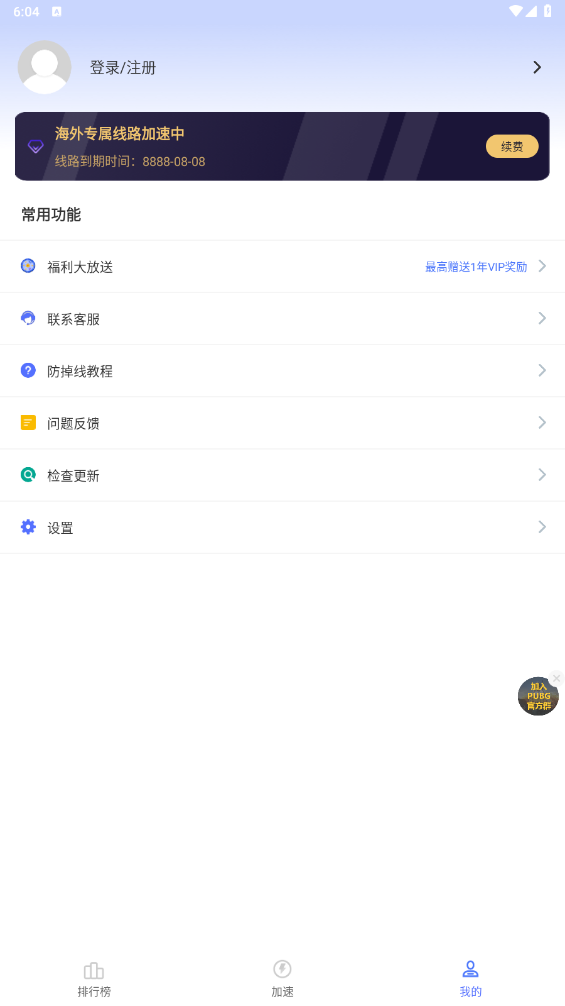565x1006 pixels.
Task: Switch to the 加速 tab
Action: point(282,979)
